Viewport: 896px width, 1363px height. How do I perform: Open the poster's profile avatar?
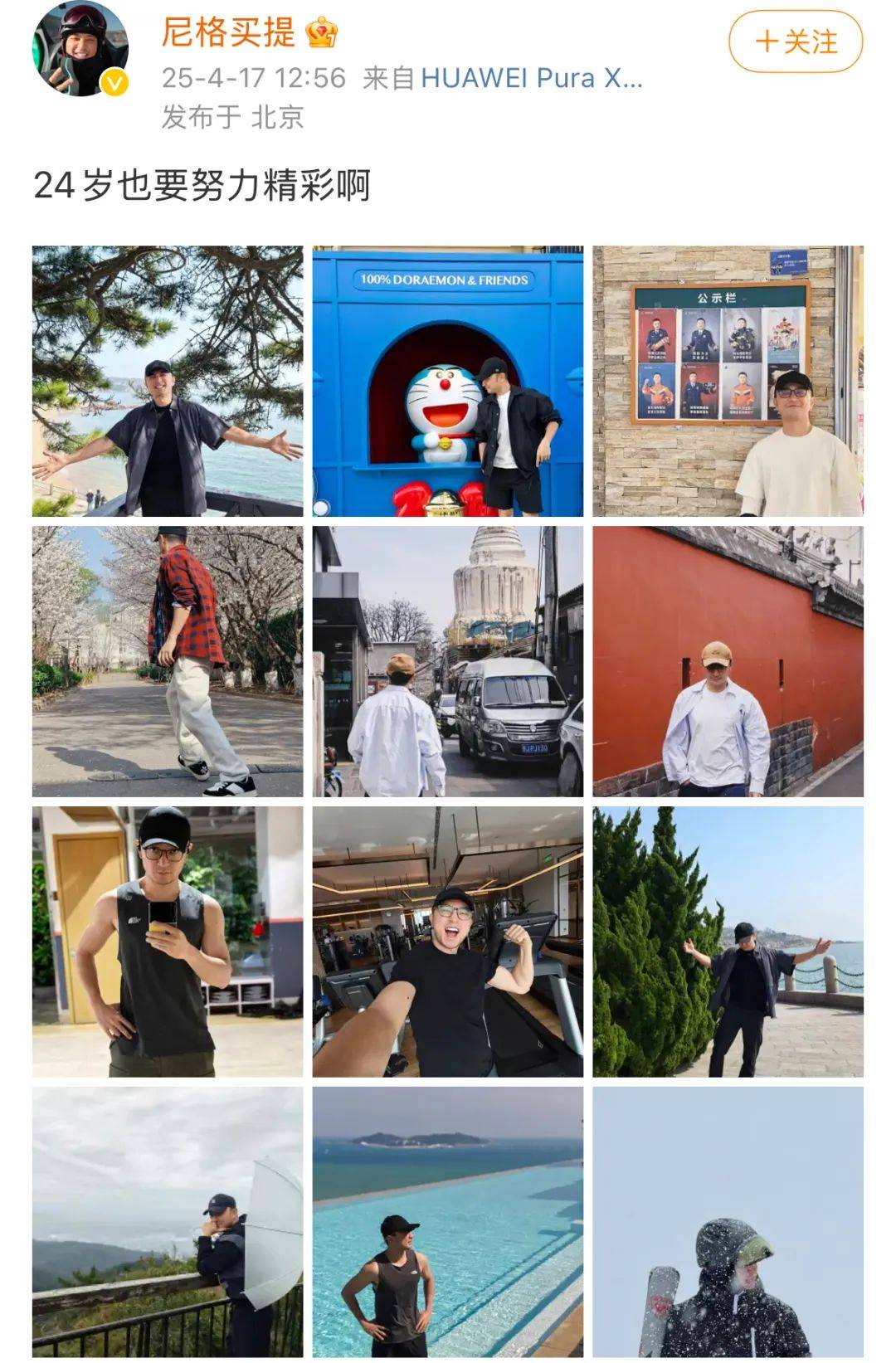click(80, 48)
